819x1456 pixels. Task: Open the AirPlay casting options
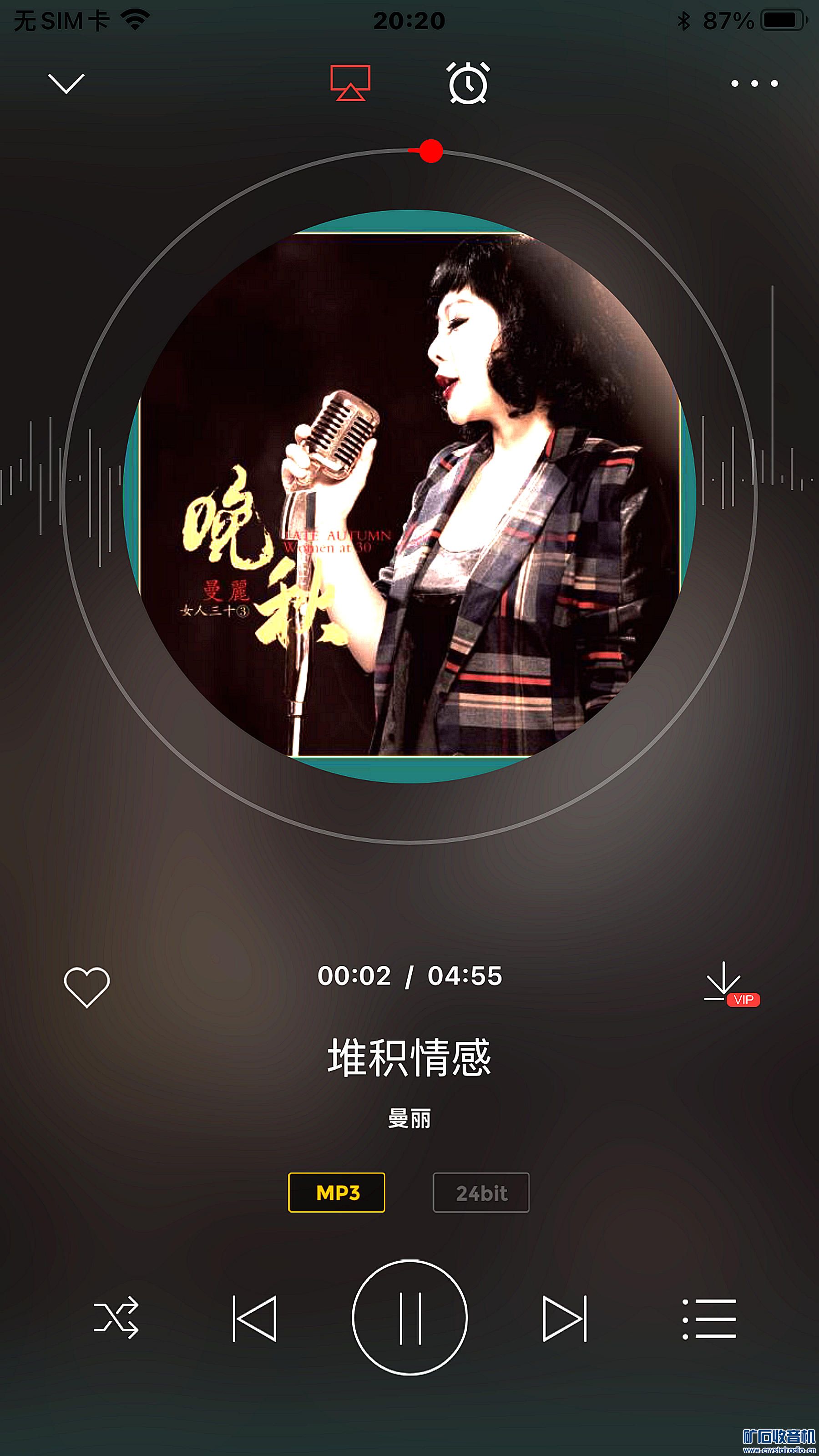(350, 83)
